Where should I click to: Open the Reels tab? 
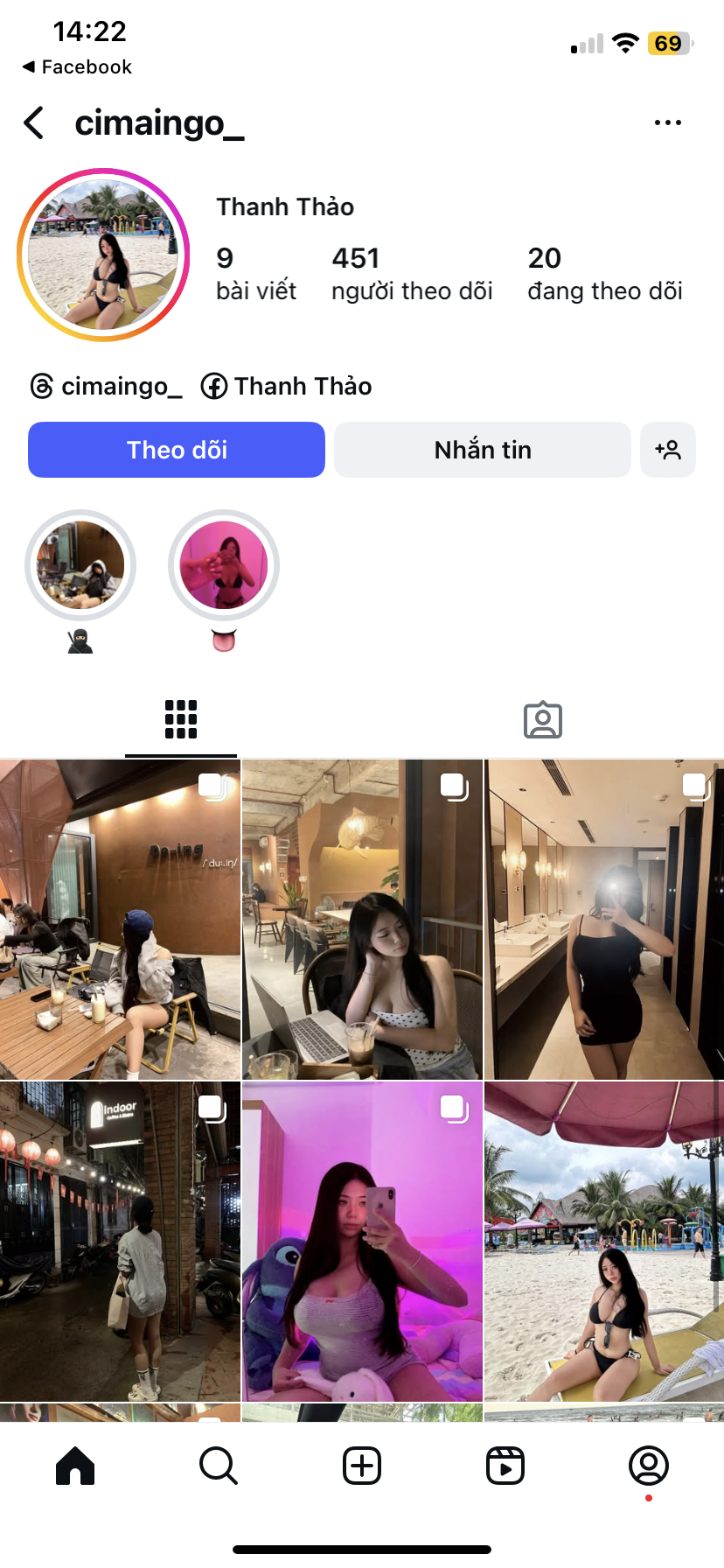tap(505, 1465)
